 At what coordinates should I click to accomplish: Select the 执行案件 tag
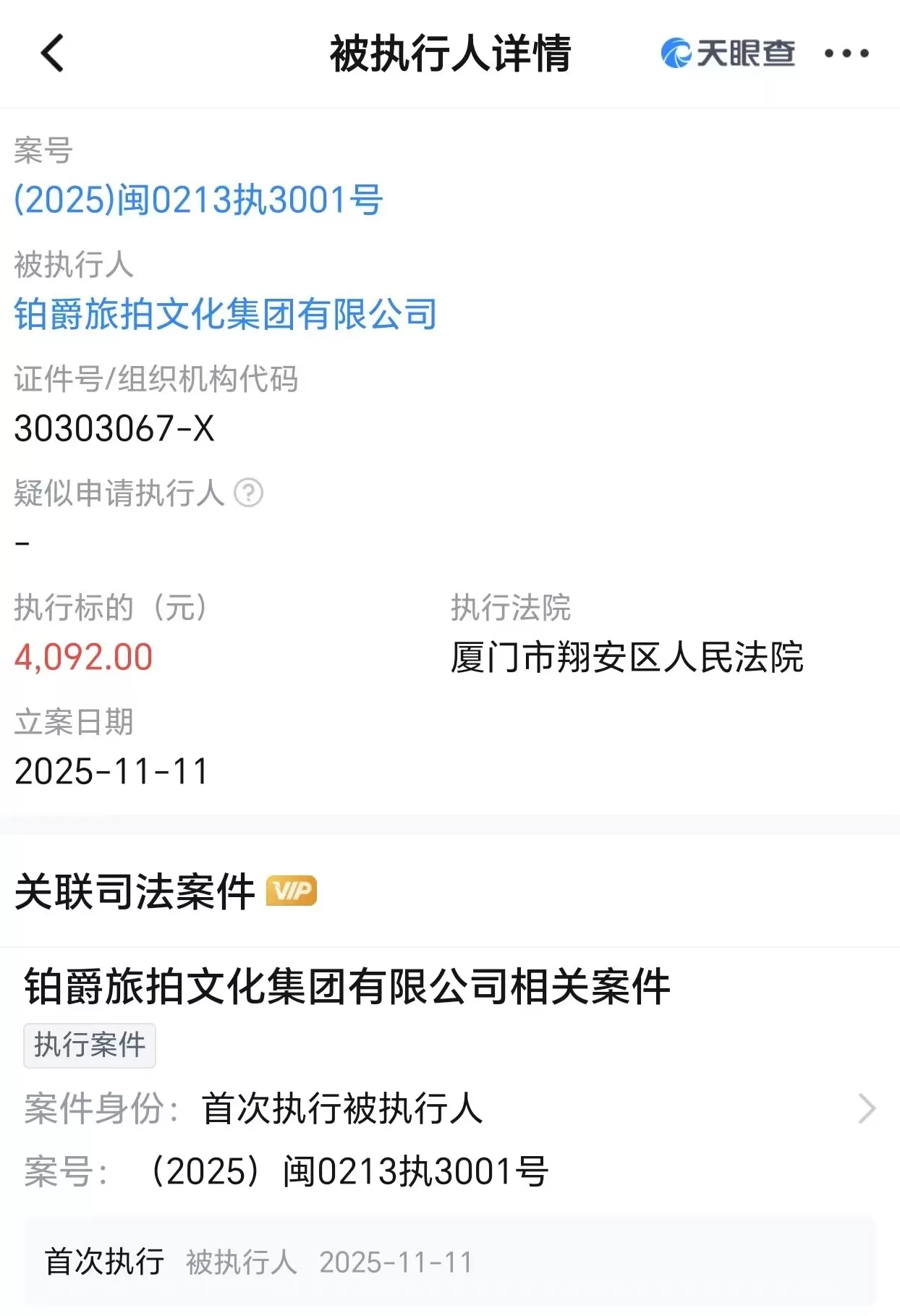tap(90, 1045)
